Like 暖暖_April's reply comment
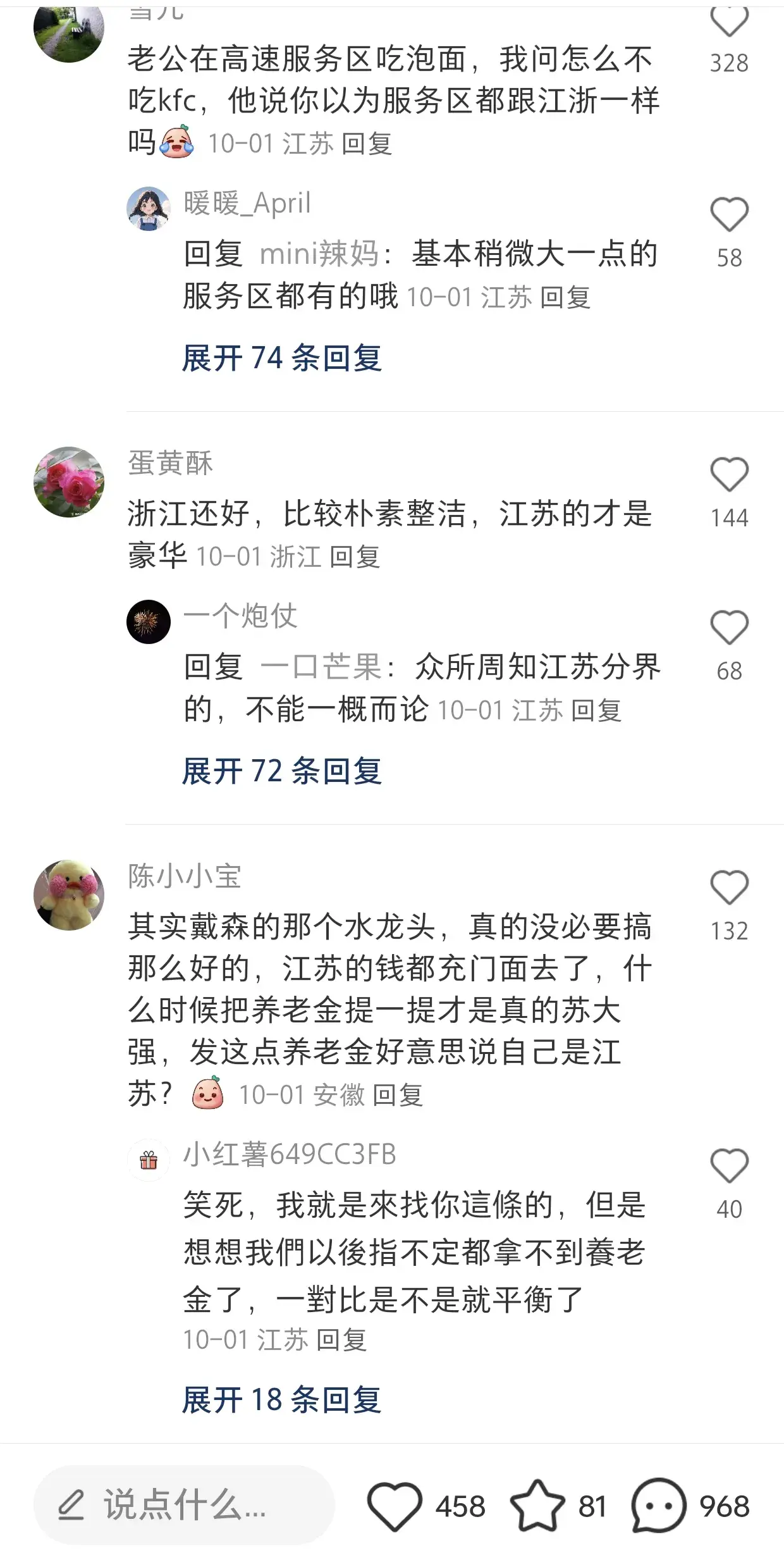The image size is (784, 1567). click(x=729, y=215)
